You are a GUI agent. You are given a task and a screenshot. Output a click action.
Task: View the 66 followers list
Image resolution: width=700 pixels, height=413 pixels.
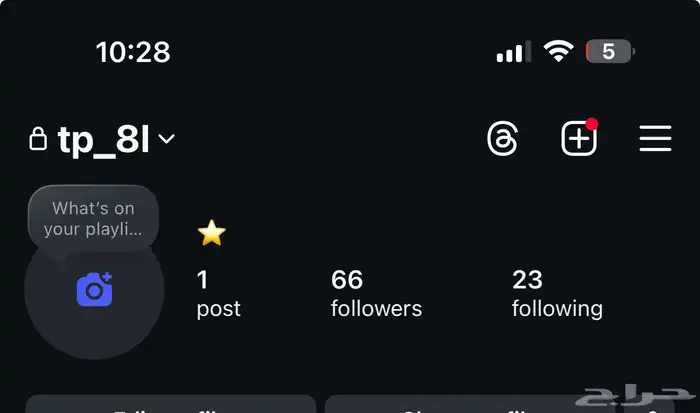[x=376, y=294]
